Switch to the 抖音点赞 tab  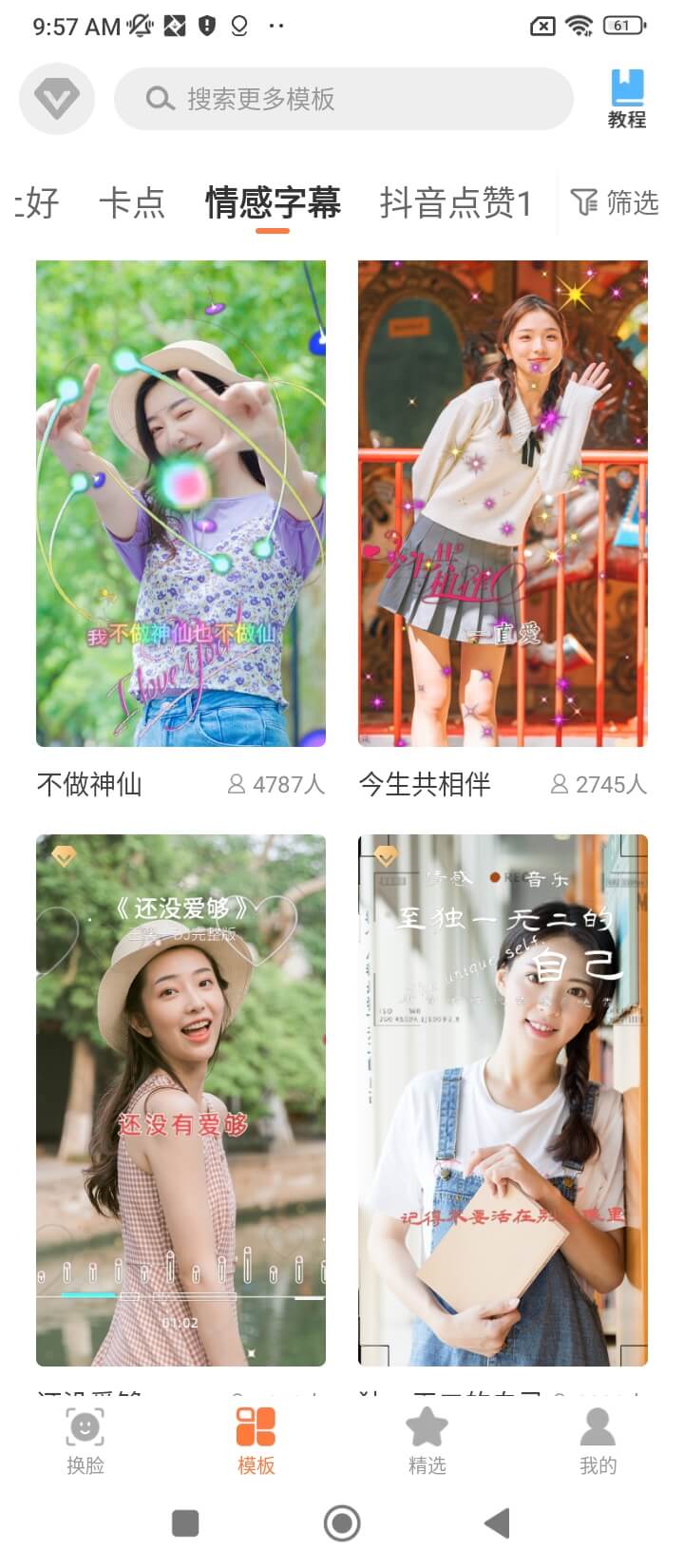(455, 202)
